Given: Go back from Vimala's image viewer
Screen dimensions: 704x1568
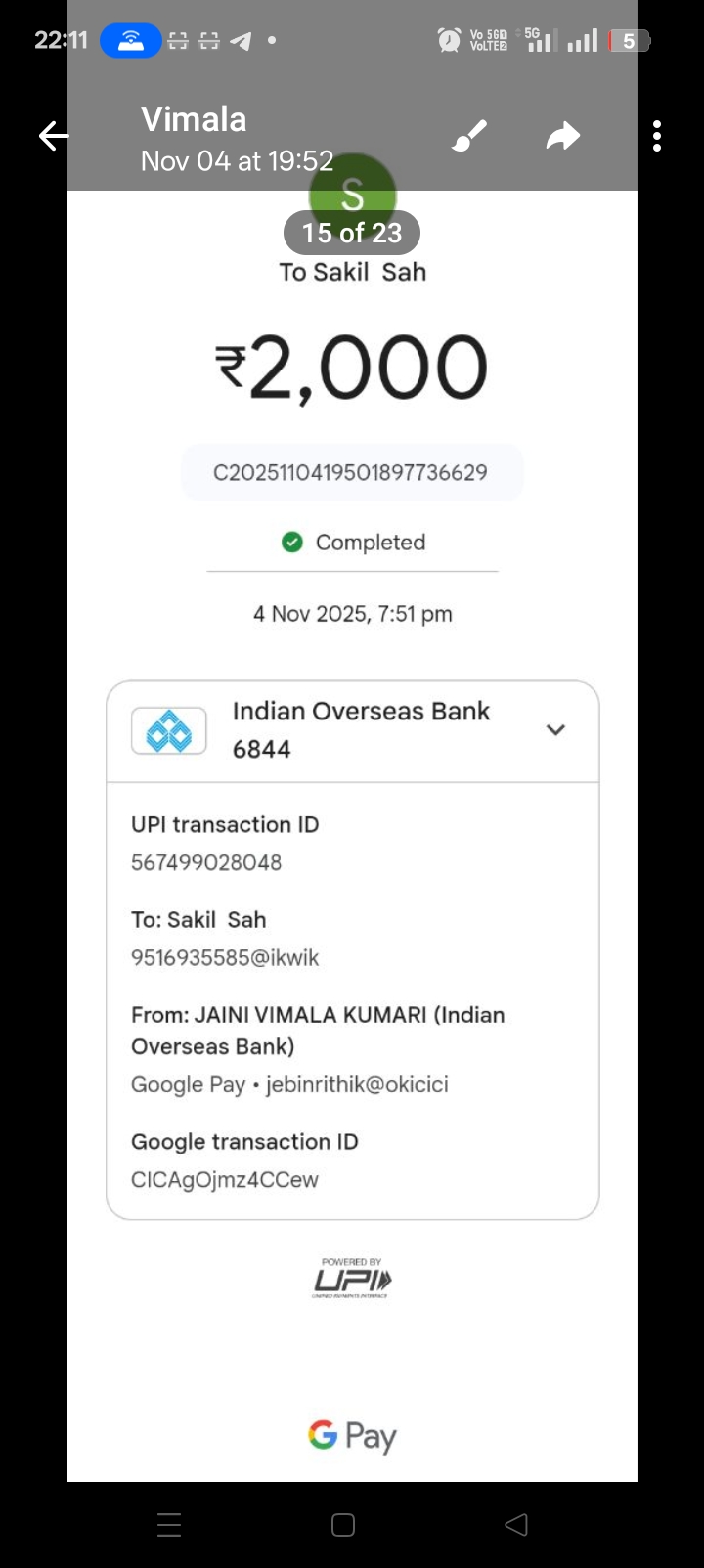Looking at the screenshot, I should tap(54, 136).
